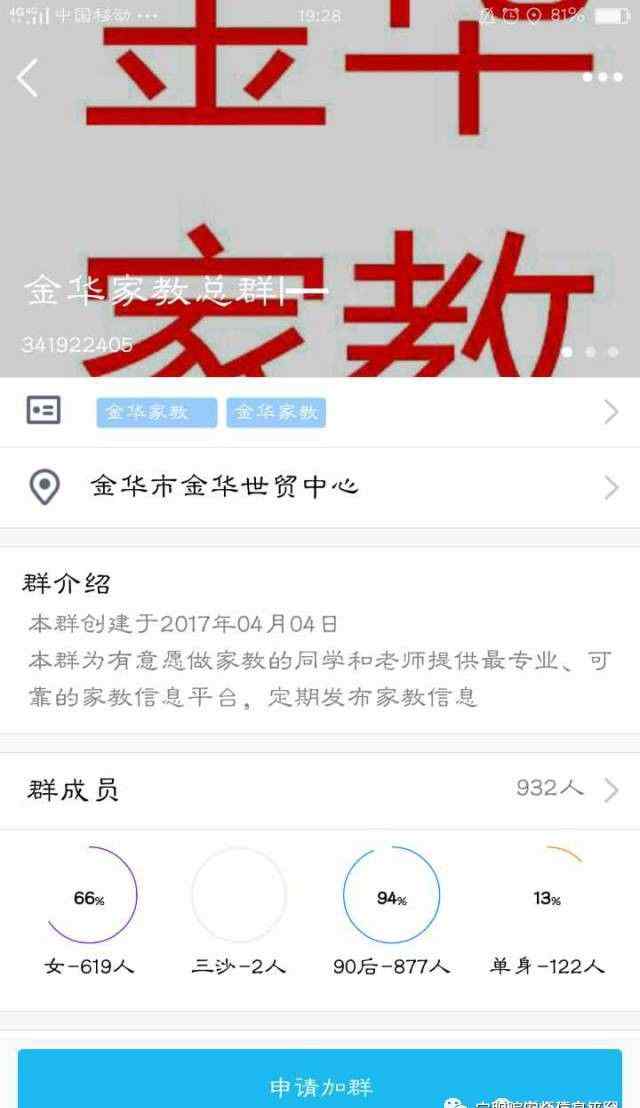Image resolution: width=640 pixels, height=1108 pixels.
Task: Open the 金华家教 group tags row
Action: pos(320,411)
